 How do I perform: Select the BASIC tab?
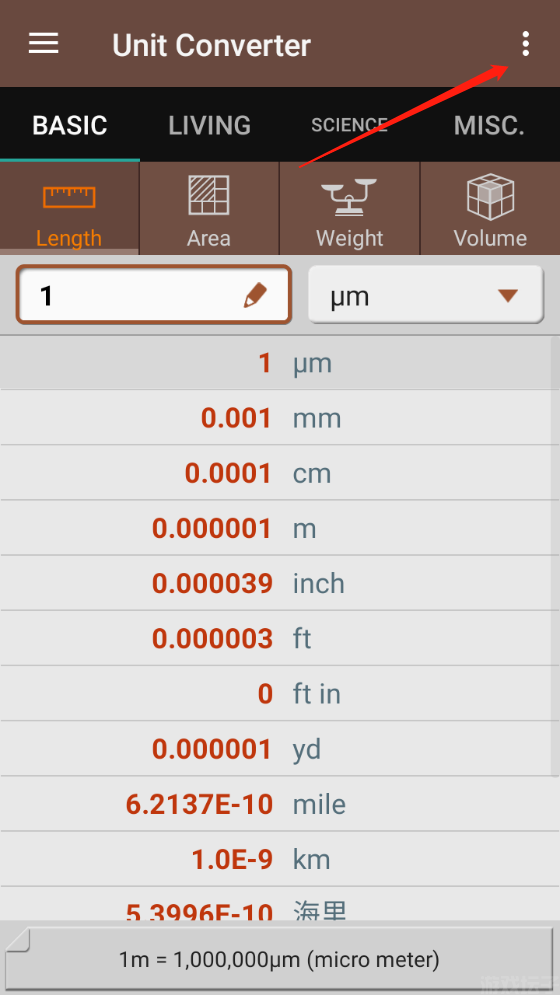70,125
